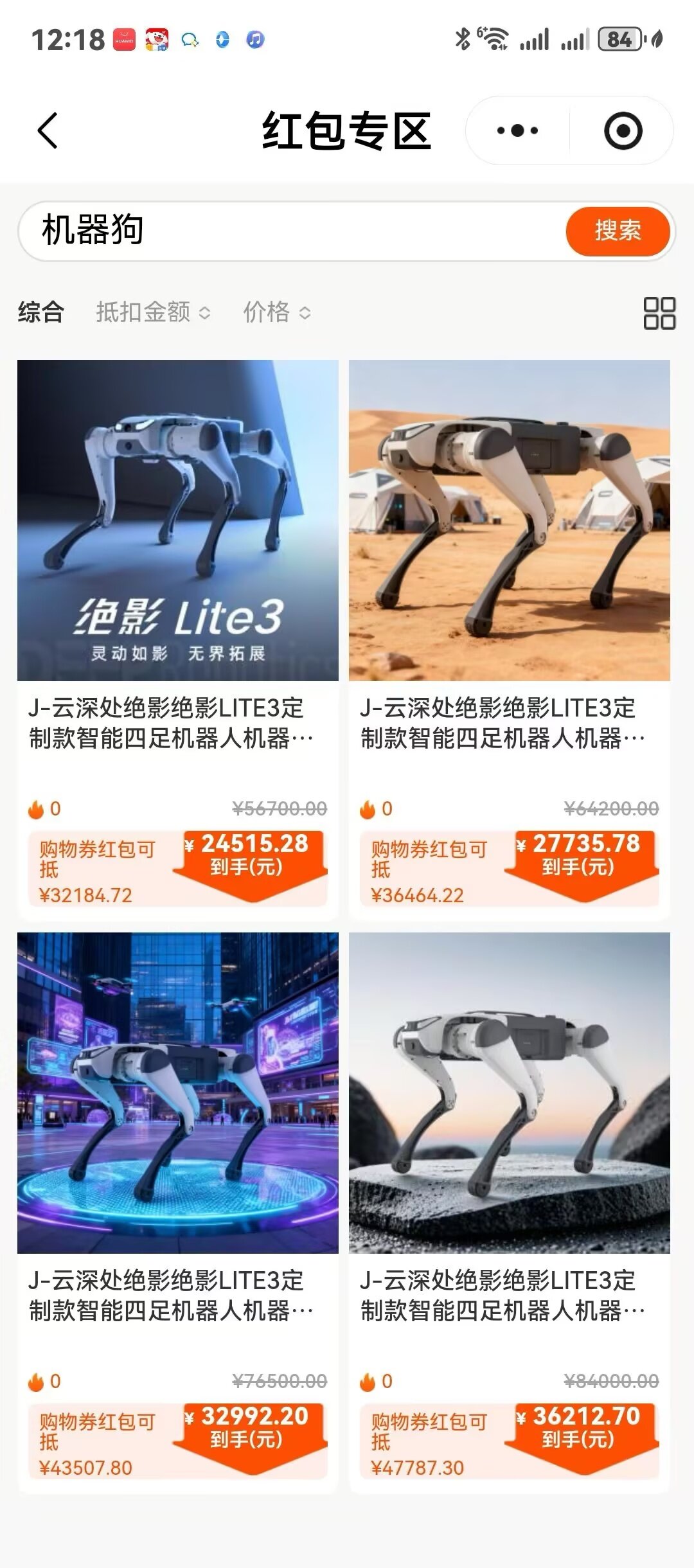
Task: Tap the orange 搜索 button
Action: click(x=617, y=231)
